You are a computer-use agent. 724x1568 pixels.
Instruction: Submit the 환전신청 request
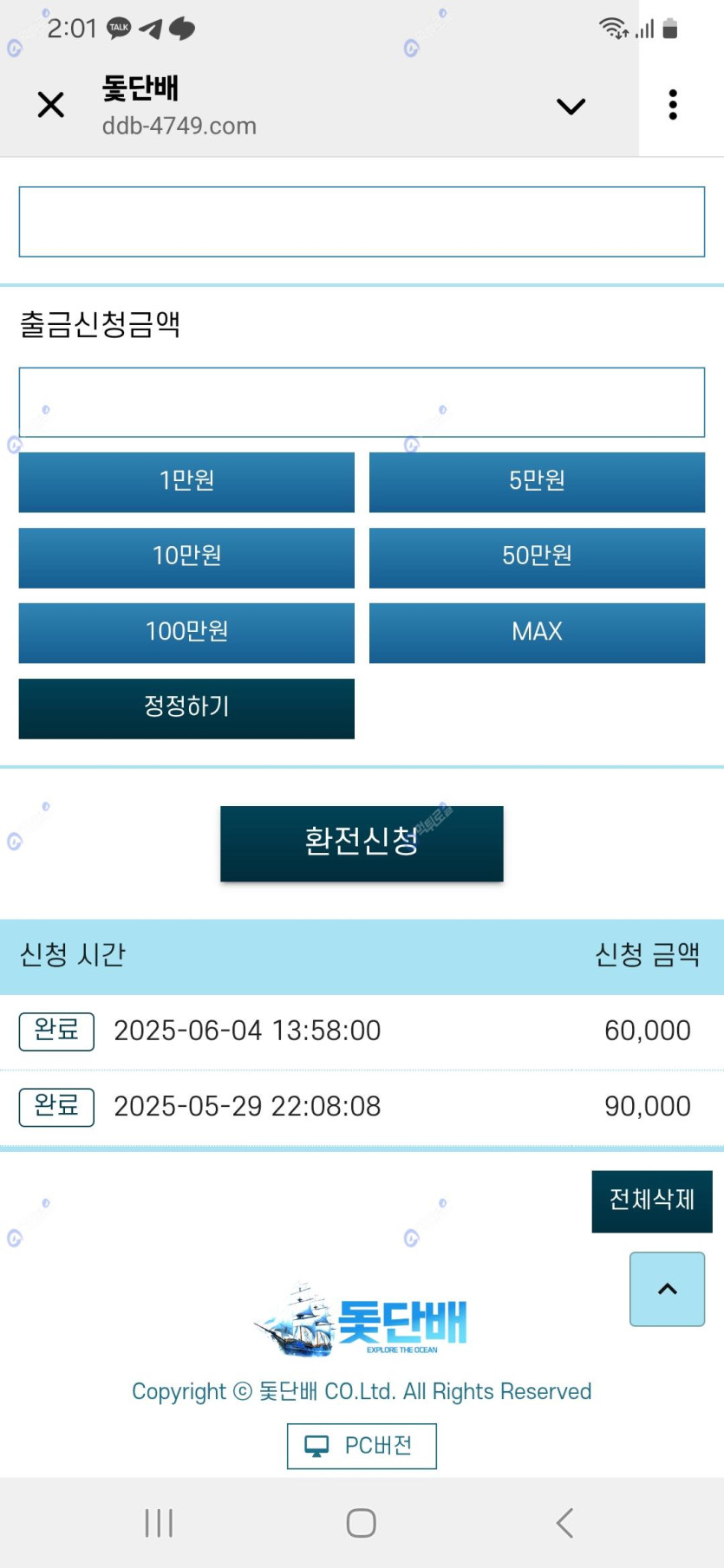pos(362,843)
